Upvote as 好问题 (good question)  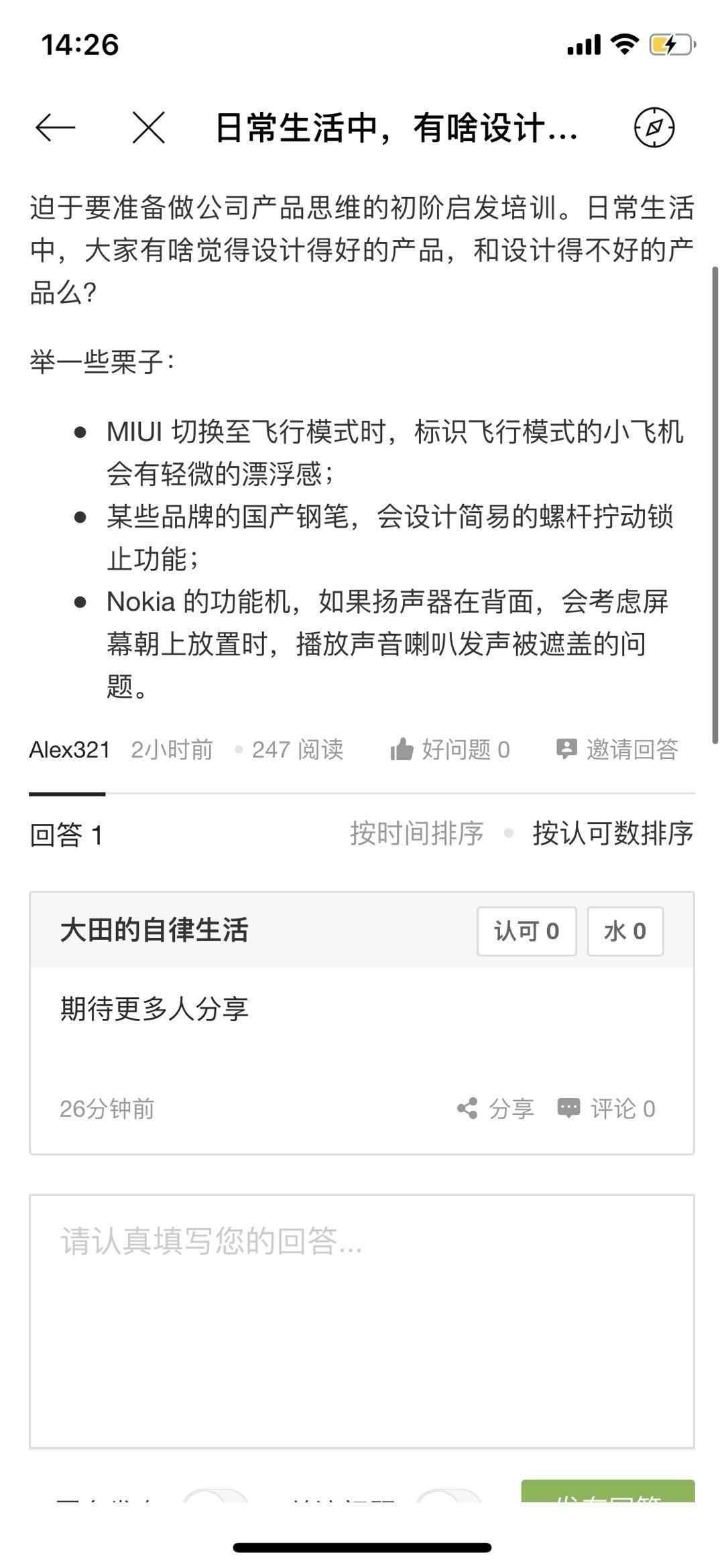click(x=450, y=749)
